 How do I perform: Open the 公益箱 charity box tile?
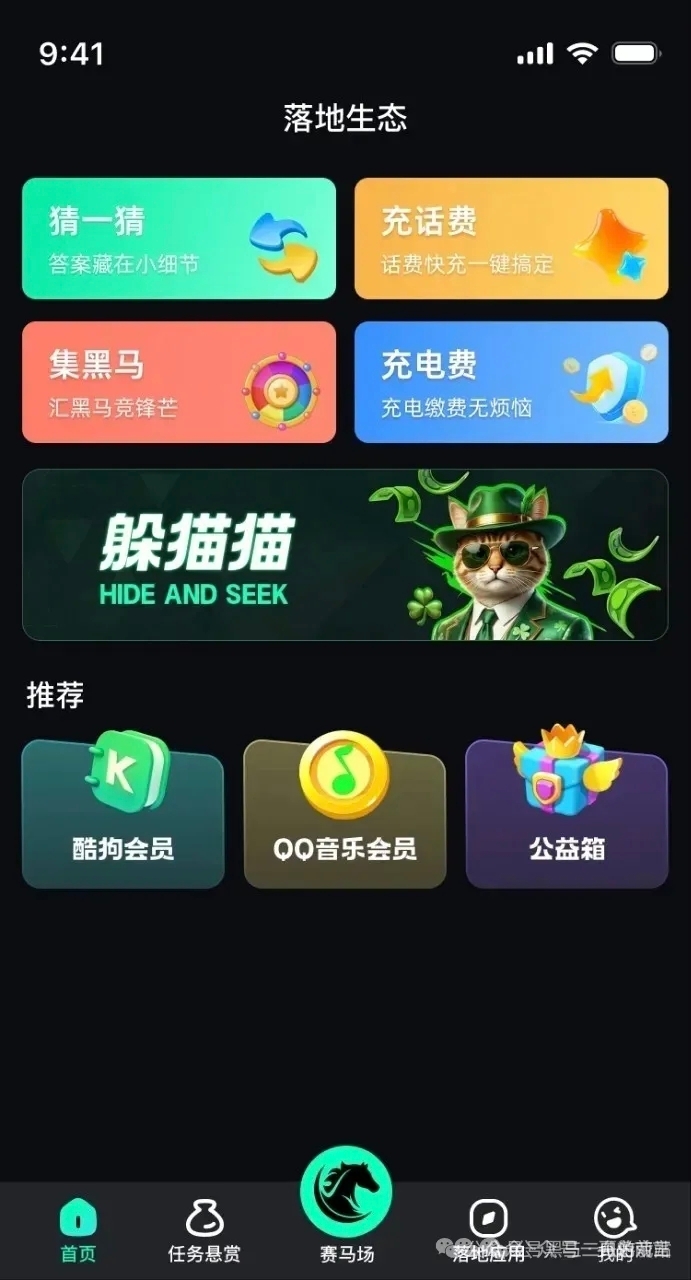pyautogui.click(x=567, y=813)
